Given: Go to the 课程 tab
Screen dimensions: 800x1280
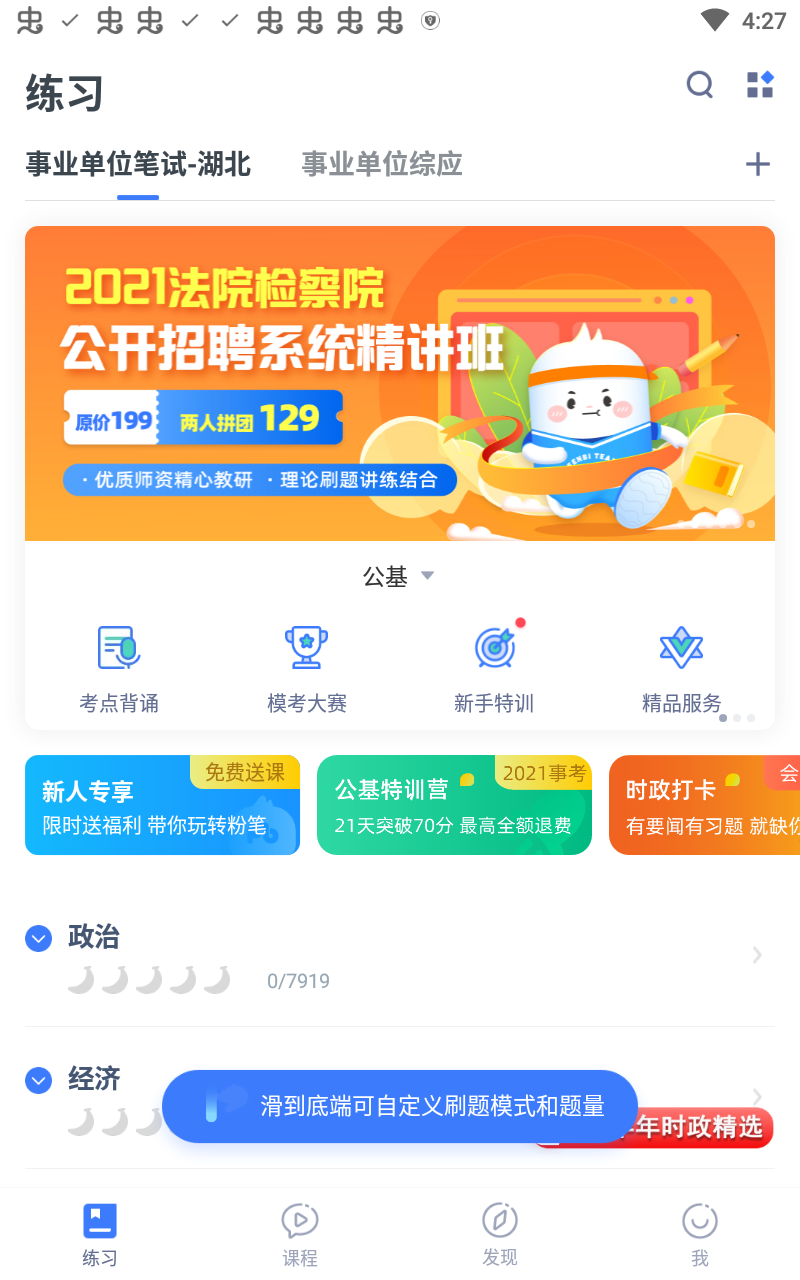Looking at the screenshot, I should click(300, 1234).
